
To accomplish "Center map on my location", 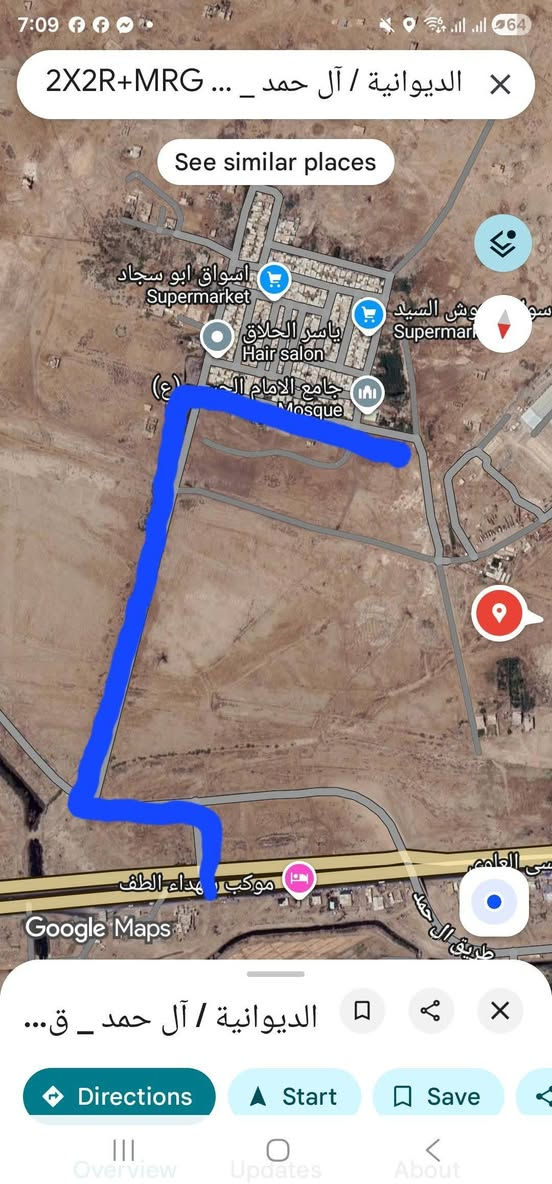I will tap(494, 902).
